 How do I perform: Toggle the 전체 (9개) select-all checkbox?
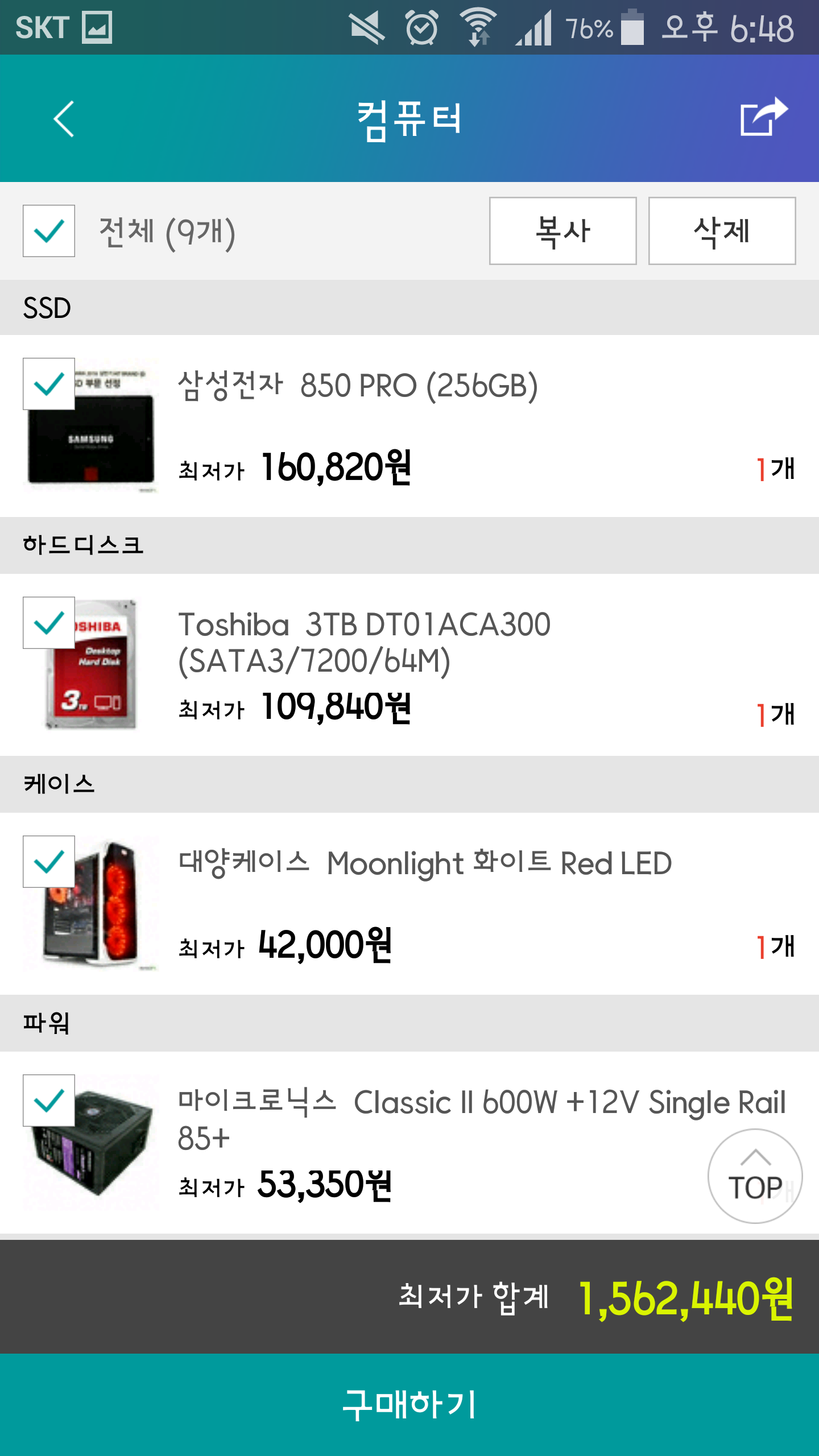click(x=49, y=231)
